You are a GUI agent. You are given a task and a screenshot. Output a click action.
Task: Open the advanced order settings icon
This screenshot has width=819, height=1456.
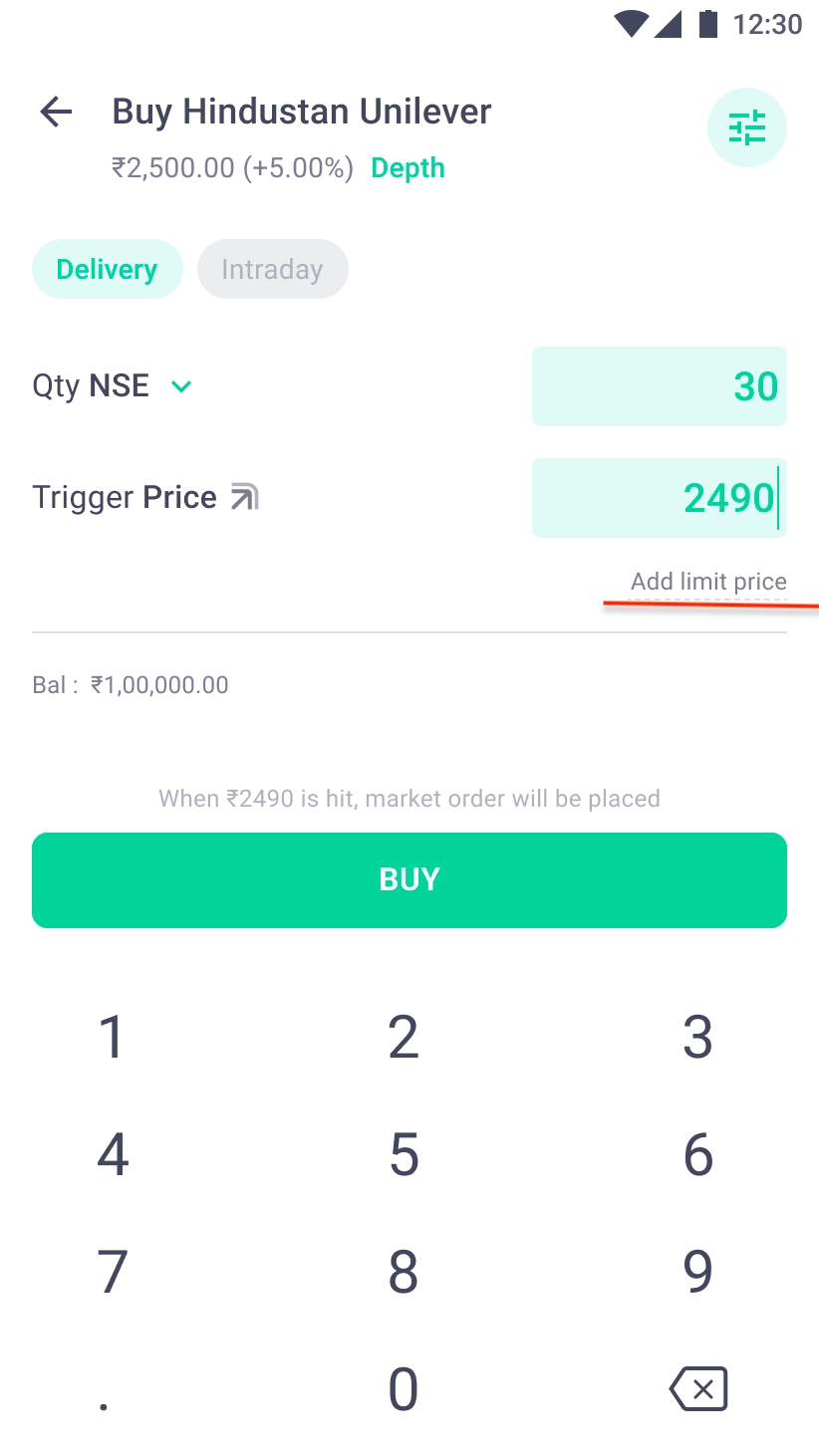[x=746, y=126]
